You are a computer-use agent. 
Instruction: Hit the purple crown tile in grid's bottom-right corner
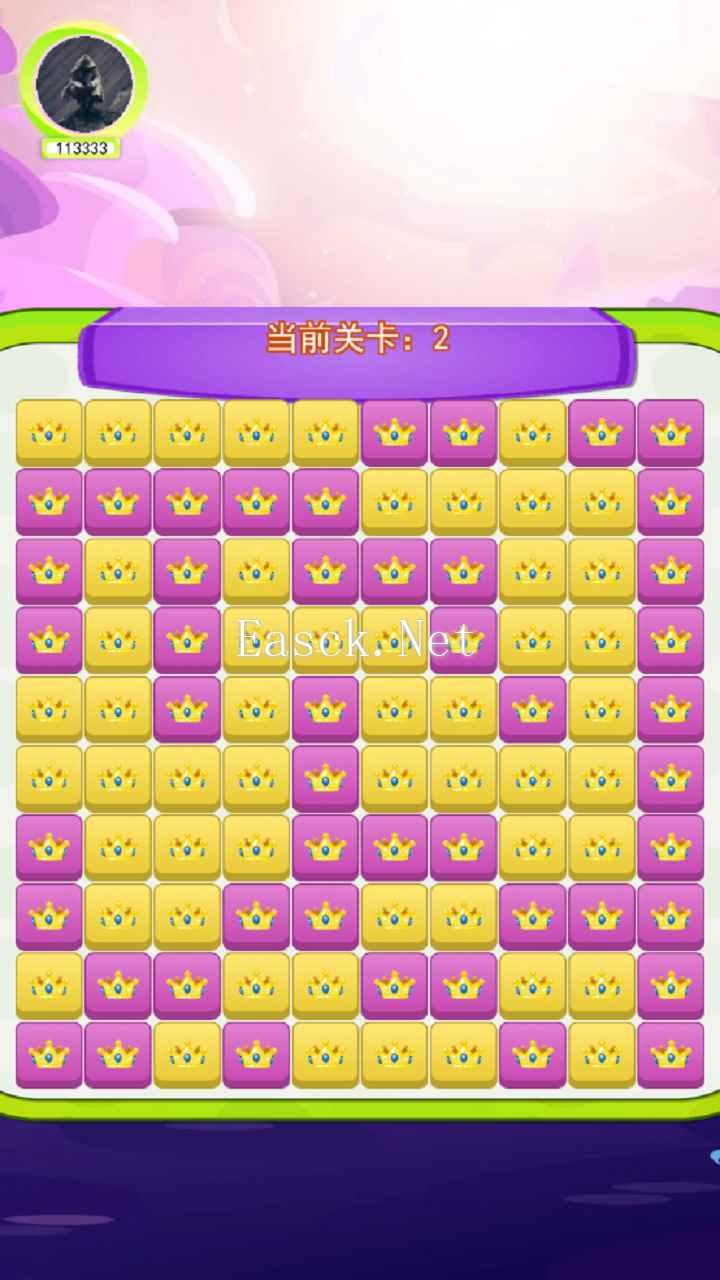(670, 1054)
